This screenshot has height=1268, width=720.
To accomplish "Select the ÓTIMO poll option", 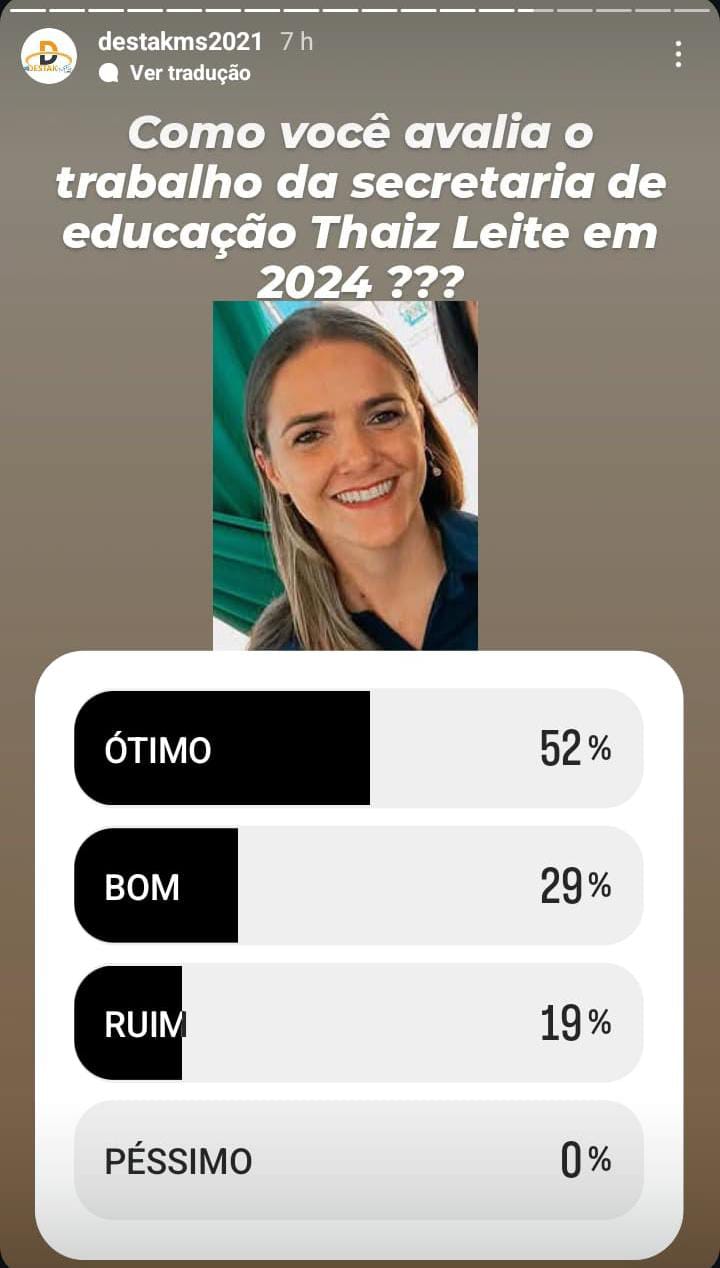I will coord(358,748).
